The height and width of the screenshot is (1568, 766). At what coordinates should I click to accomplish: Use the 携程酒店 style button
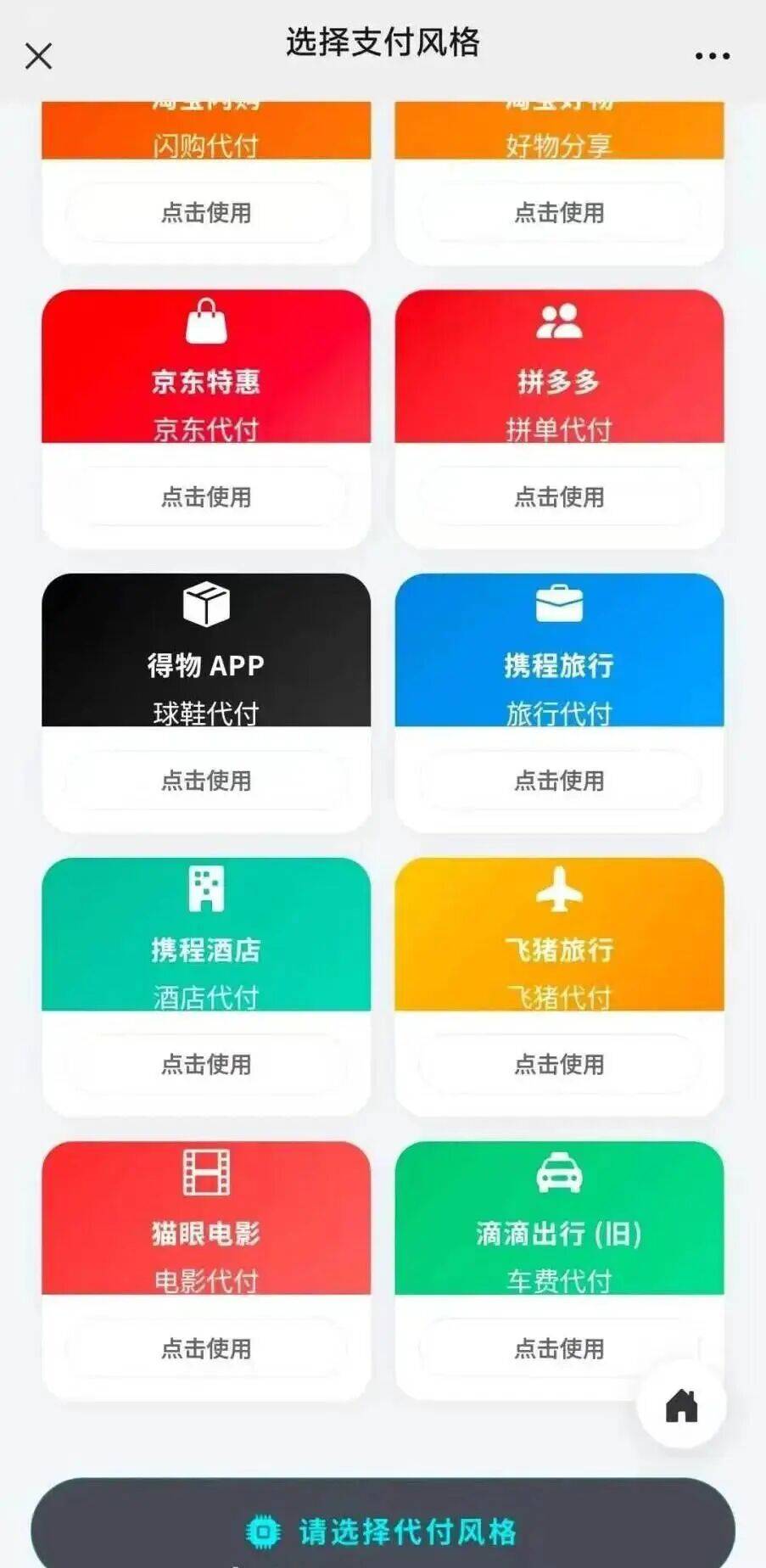[x=206, y=1064]
